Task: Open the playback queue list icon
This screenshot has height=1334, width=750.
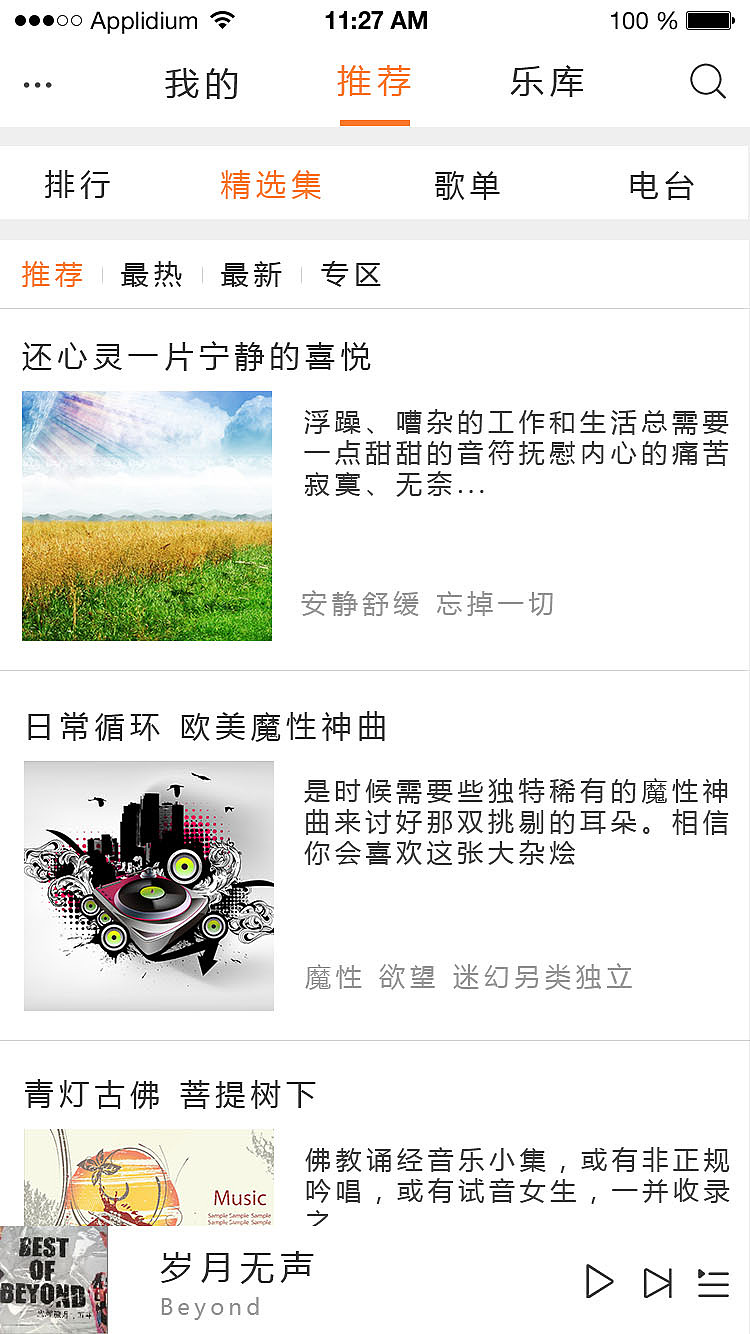Action: click(713, 1281)
